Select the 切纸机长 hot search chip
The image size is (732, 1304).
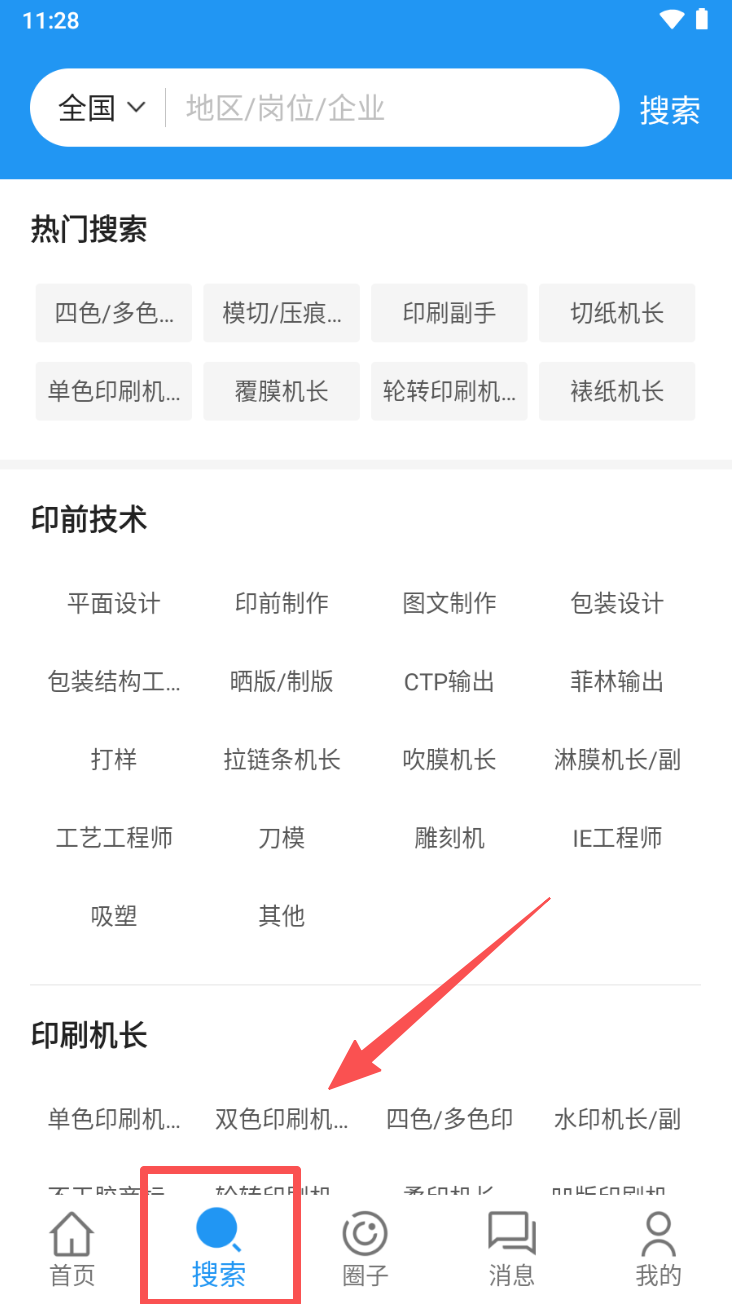point(617,313)
